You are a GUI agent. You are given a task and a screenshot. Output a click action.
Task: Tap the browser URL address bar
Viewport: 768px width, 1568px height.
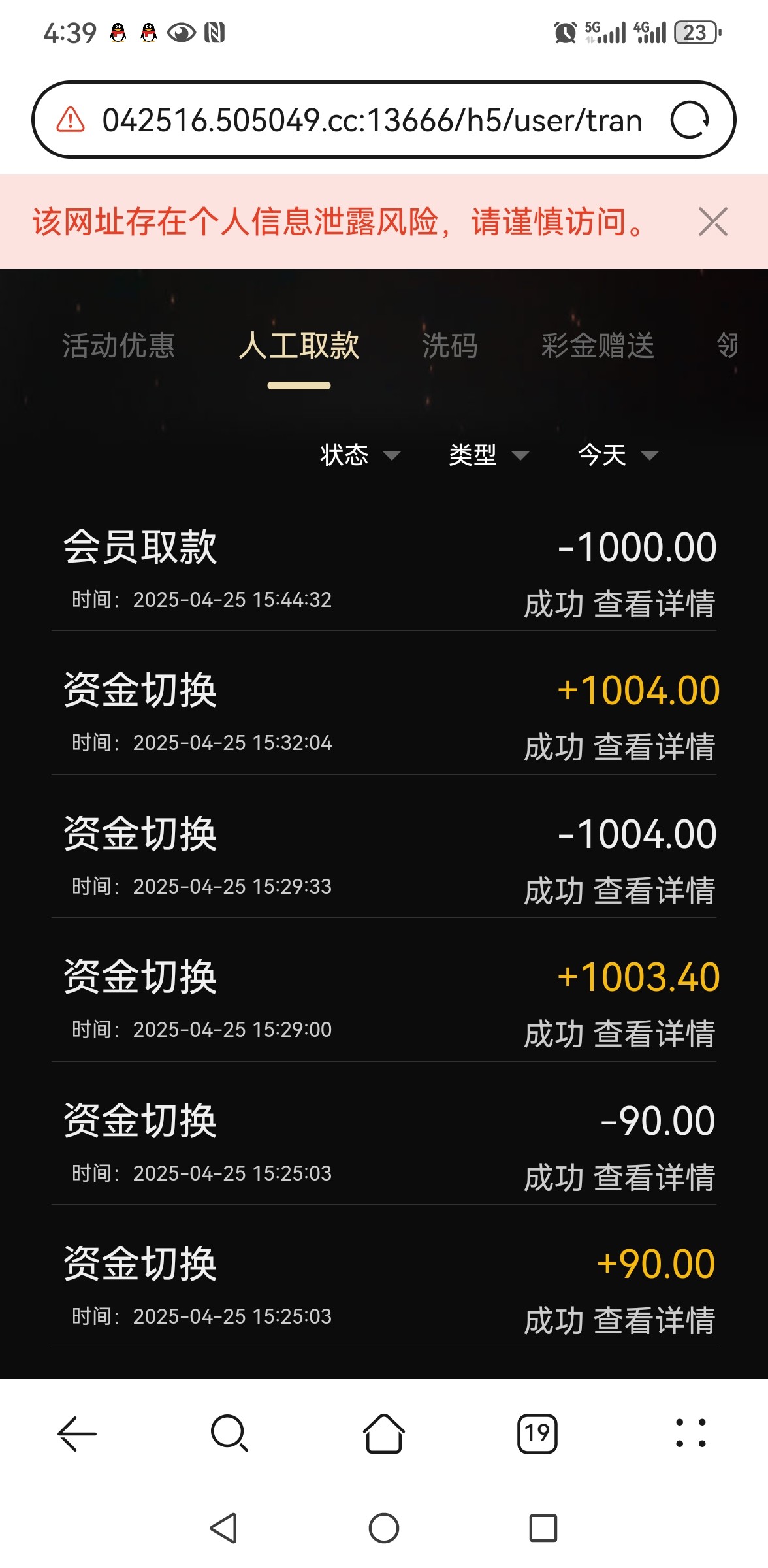point(372,120)
